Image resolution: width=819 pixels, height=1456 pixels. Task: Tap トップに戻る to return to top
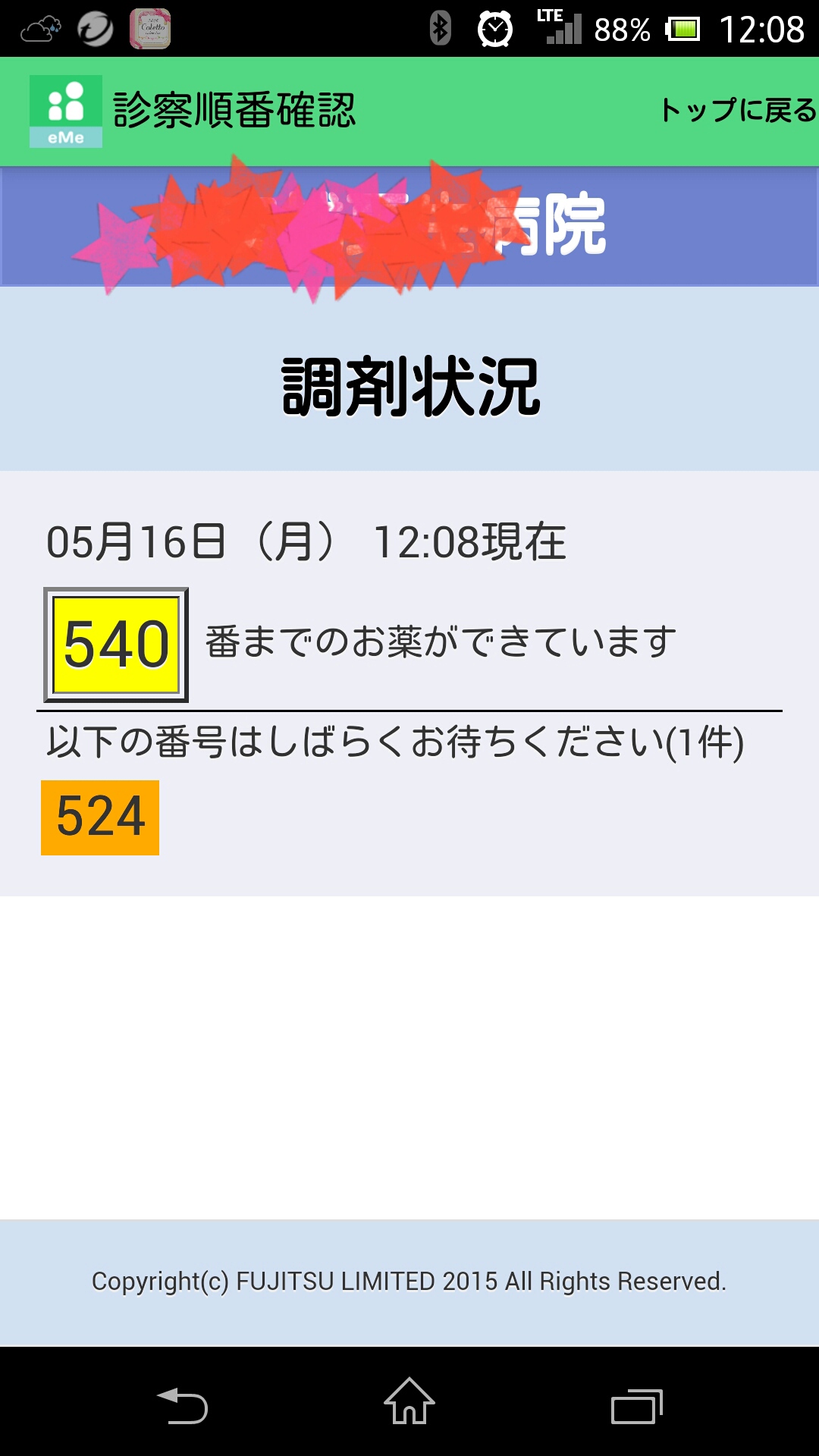[x=737, y=111]
